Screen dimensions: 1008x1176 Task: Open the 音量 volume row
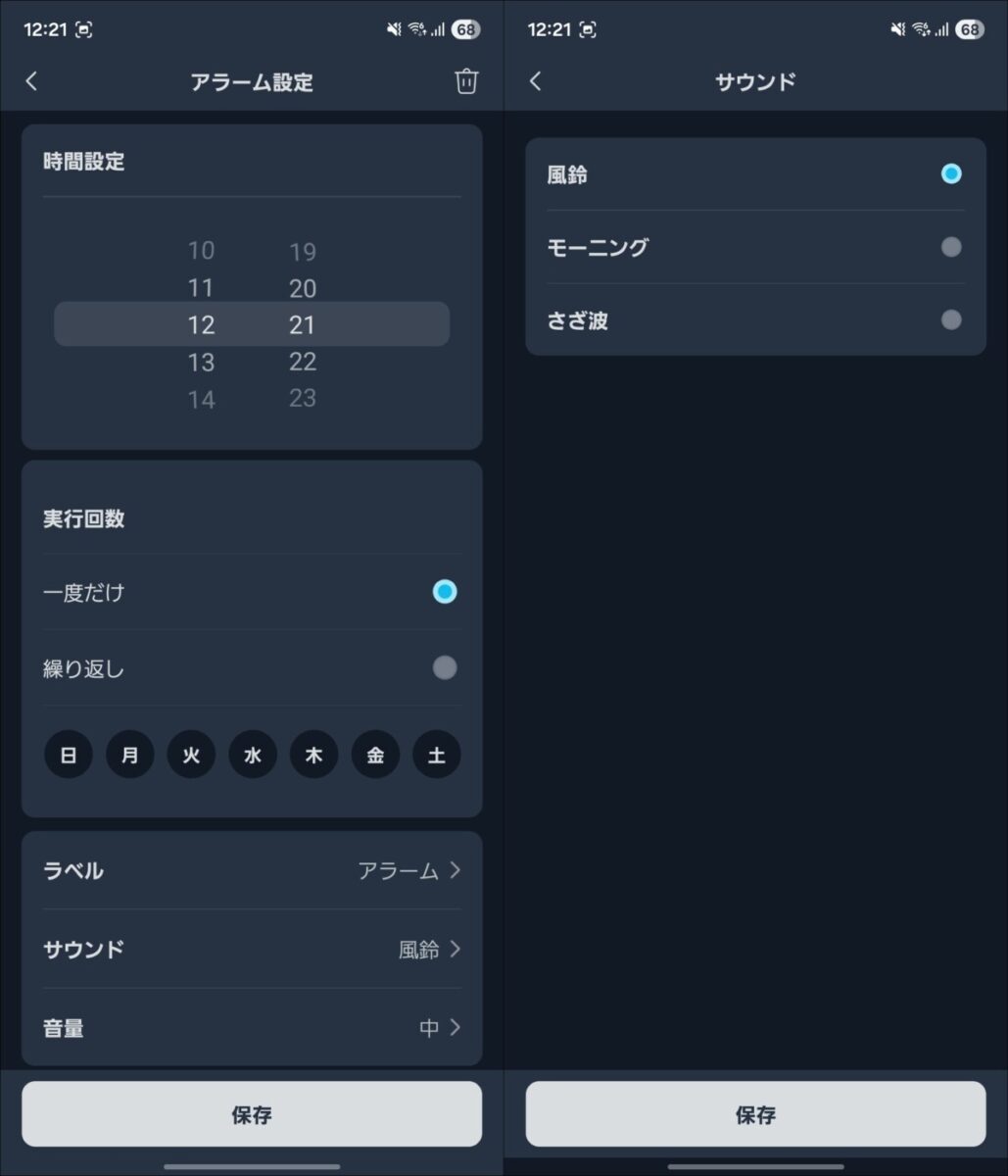(252, 1027)
